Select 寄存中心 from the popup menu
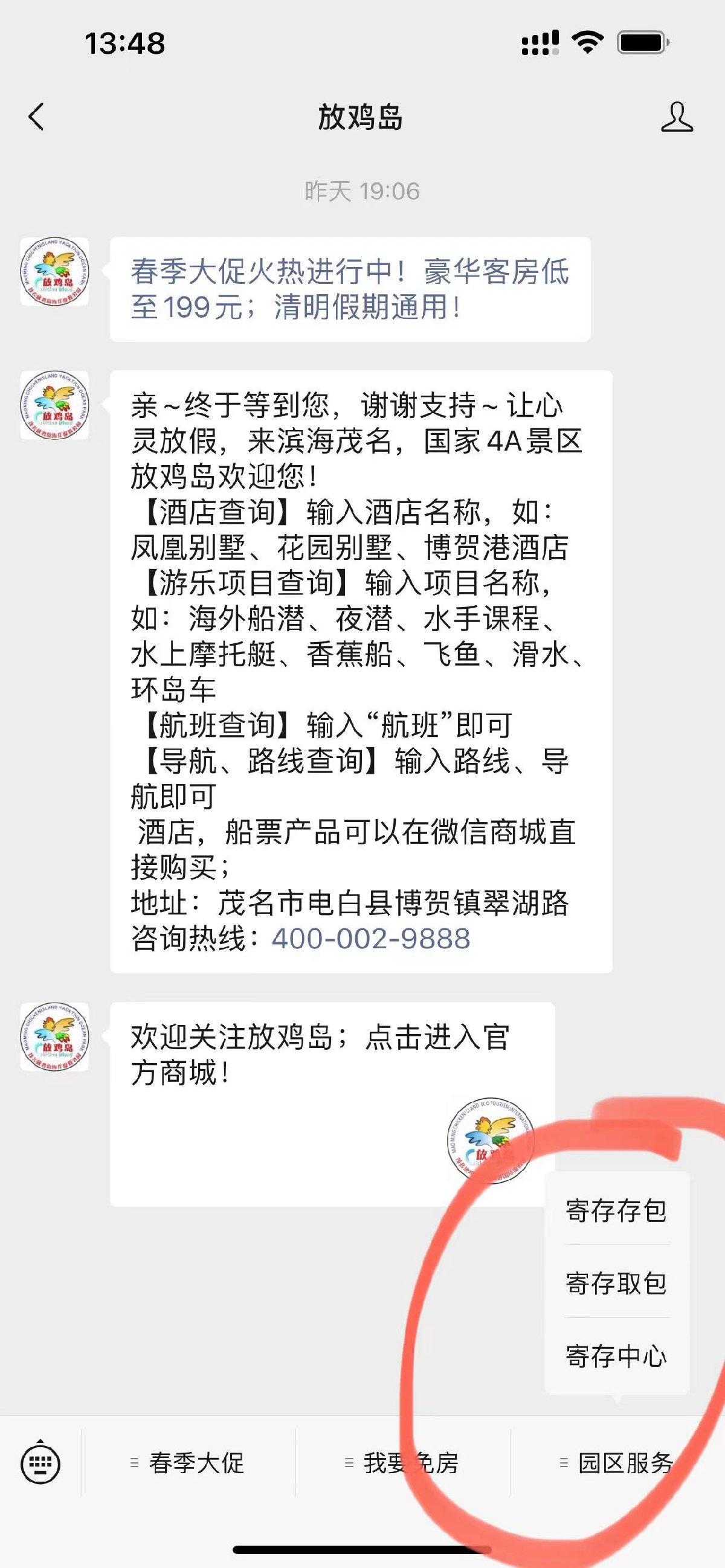 click(616, 1357)
